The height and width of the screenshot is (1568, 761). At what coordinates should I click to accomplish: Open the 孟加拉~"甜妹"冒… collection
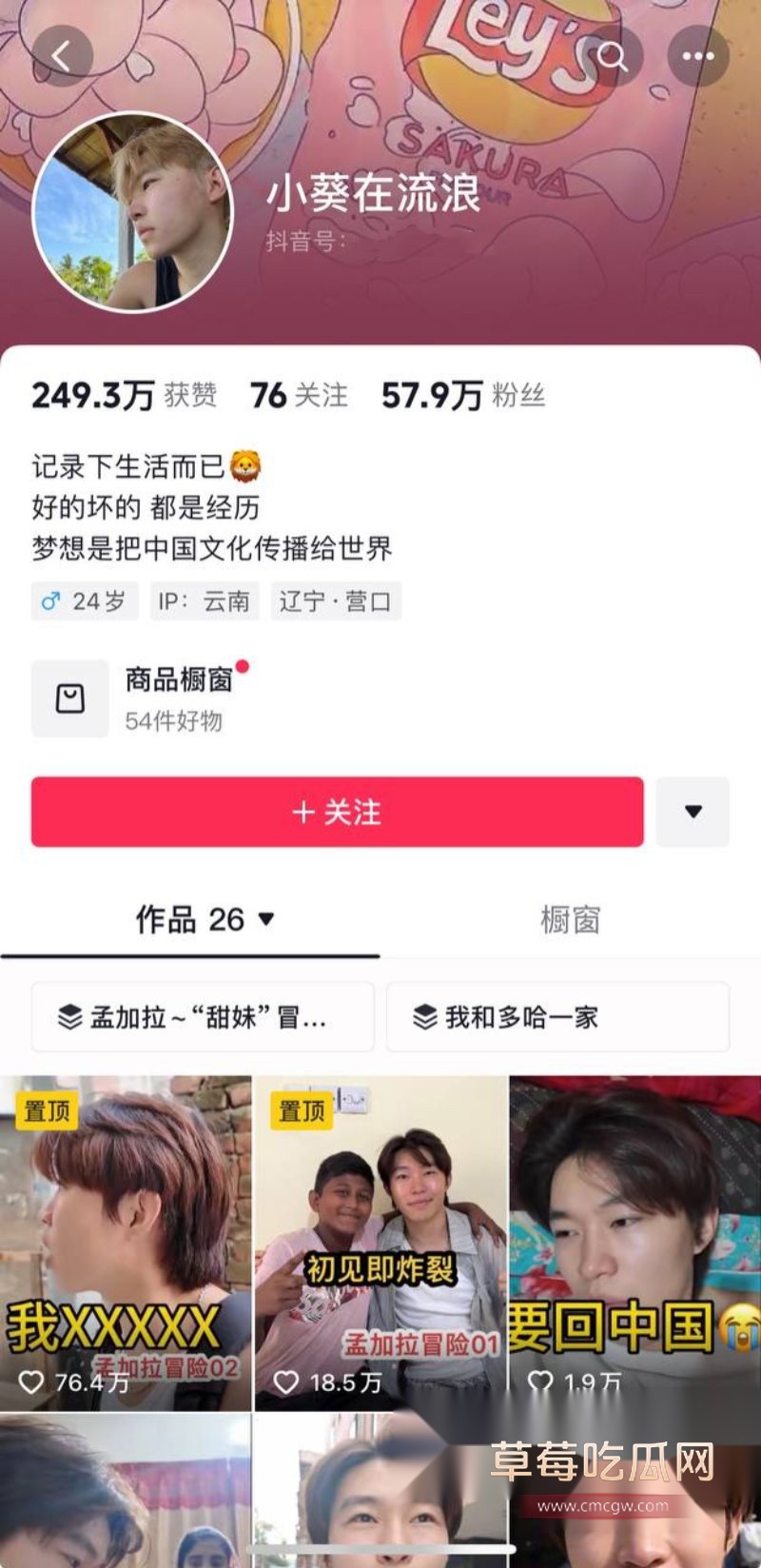pyautogui.click(x=203, y=1017)
